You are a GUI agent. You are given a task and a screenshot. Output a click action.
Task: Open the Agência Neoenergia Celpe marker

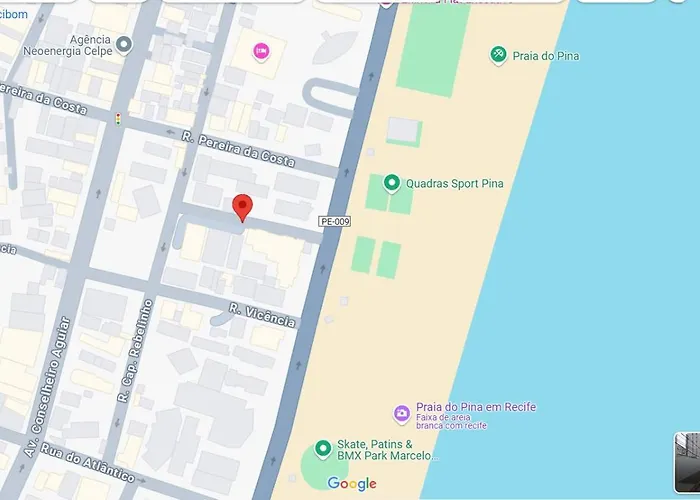click(124, 44)
